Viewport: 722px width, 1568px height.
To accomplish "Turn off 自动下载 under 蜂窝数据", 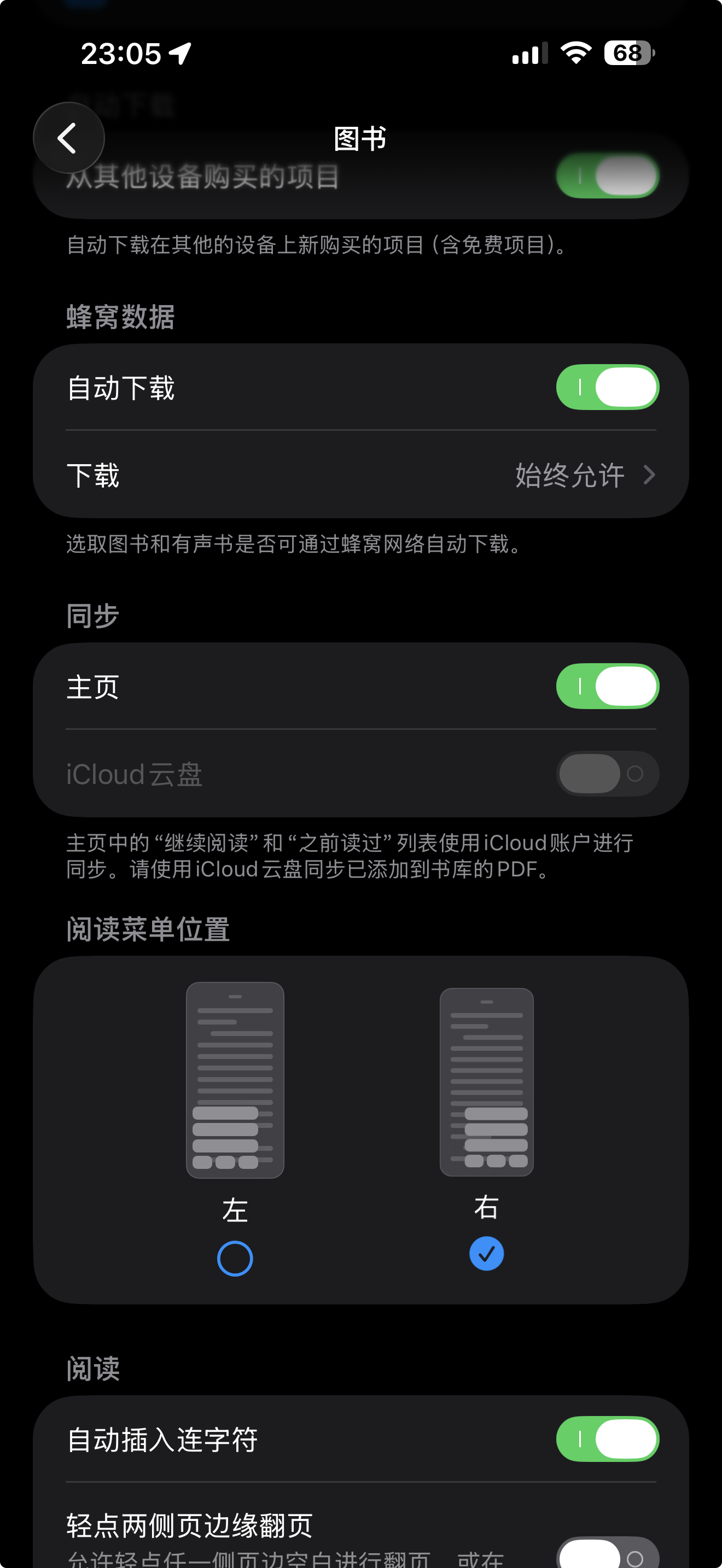I will pos(607,387).
